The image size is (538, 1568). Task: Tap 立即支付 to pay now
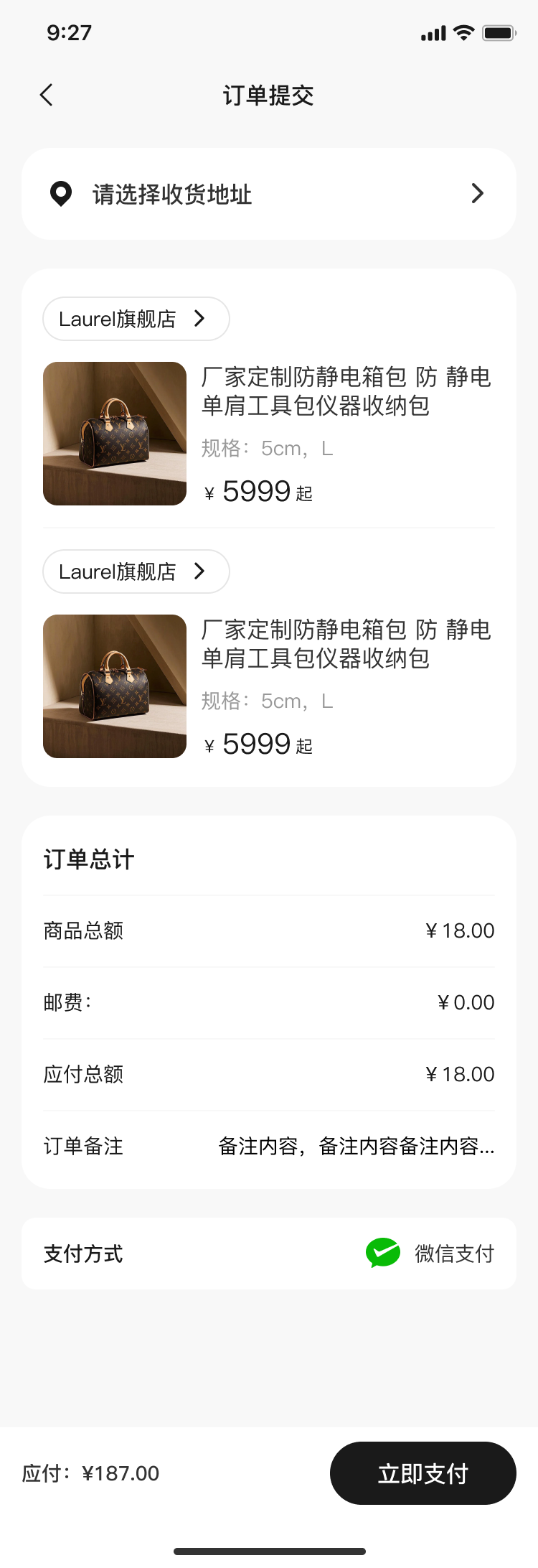click(x=423, y=1473)
